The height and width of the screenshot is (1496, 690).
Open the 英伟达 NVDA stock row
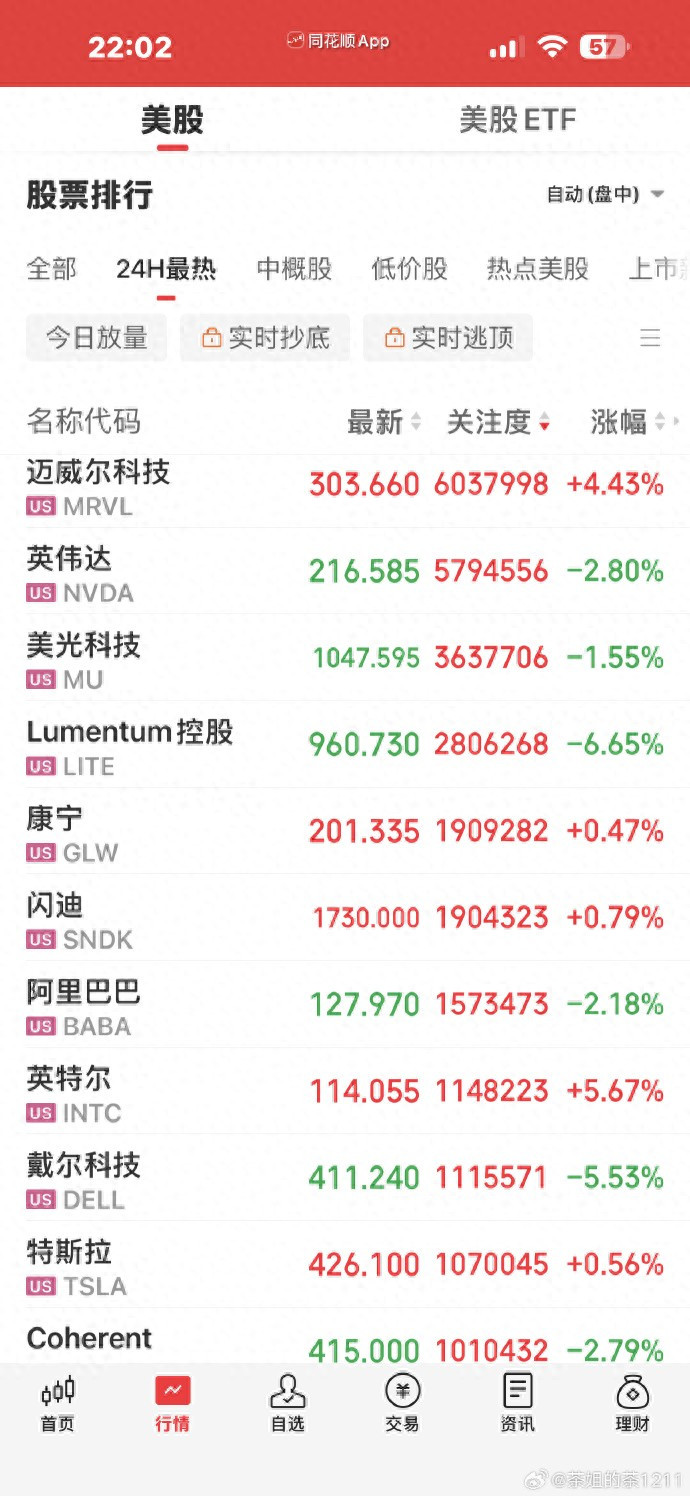pyautogui.click(x=345, y=573)
